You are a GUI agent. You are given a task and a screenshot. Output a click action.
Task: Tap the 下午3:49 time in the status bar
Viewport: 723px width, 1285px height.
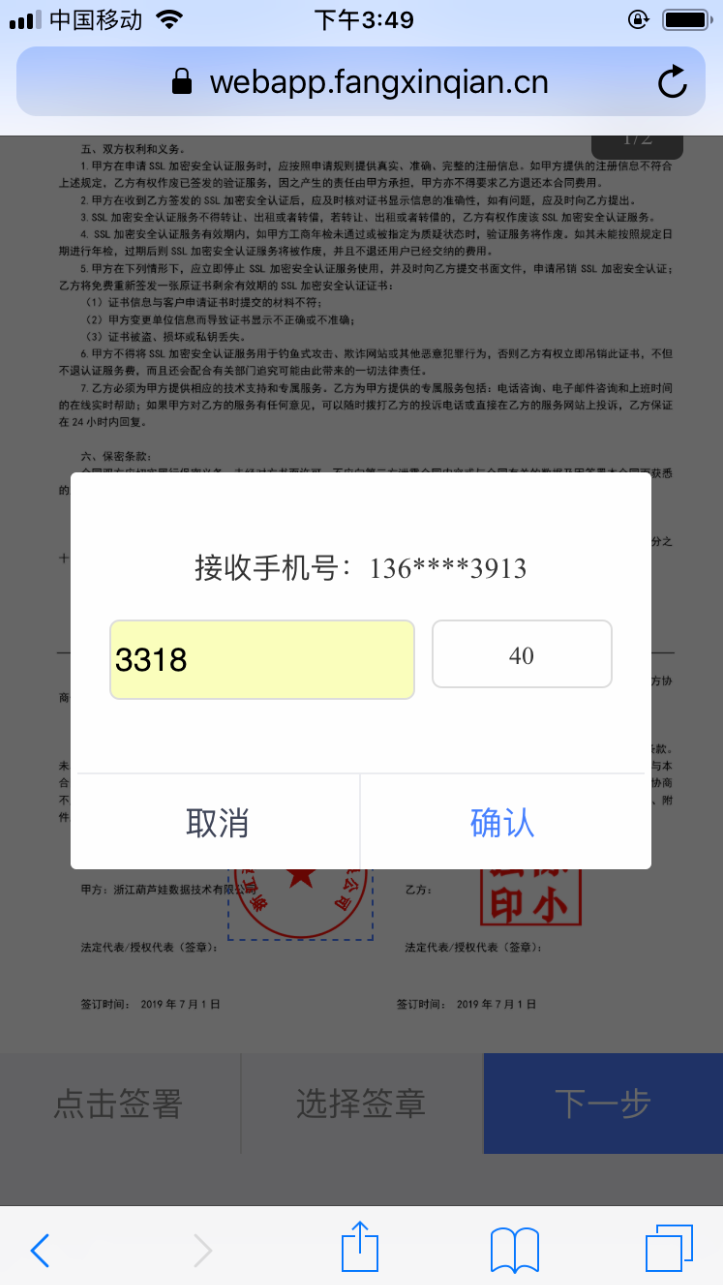click(361, 17)
